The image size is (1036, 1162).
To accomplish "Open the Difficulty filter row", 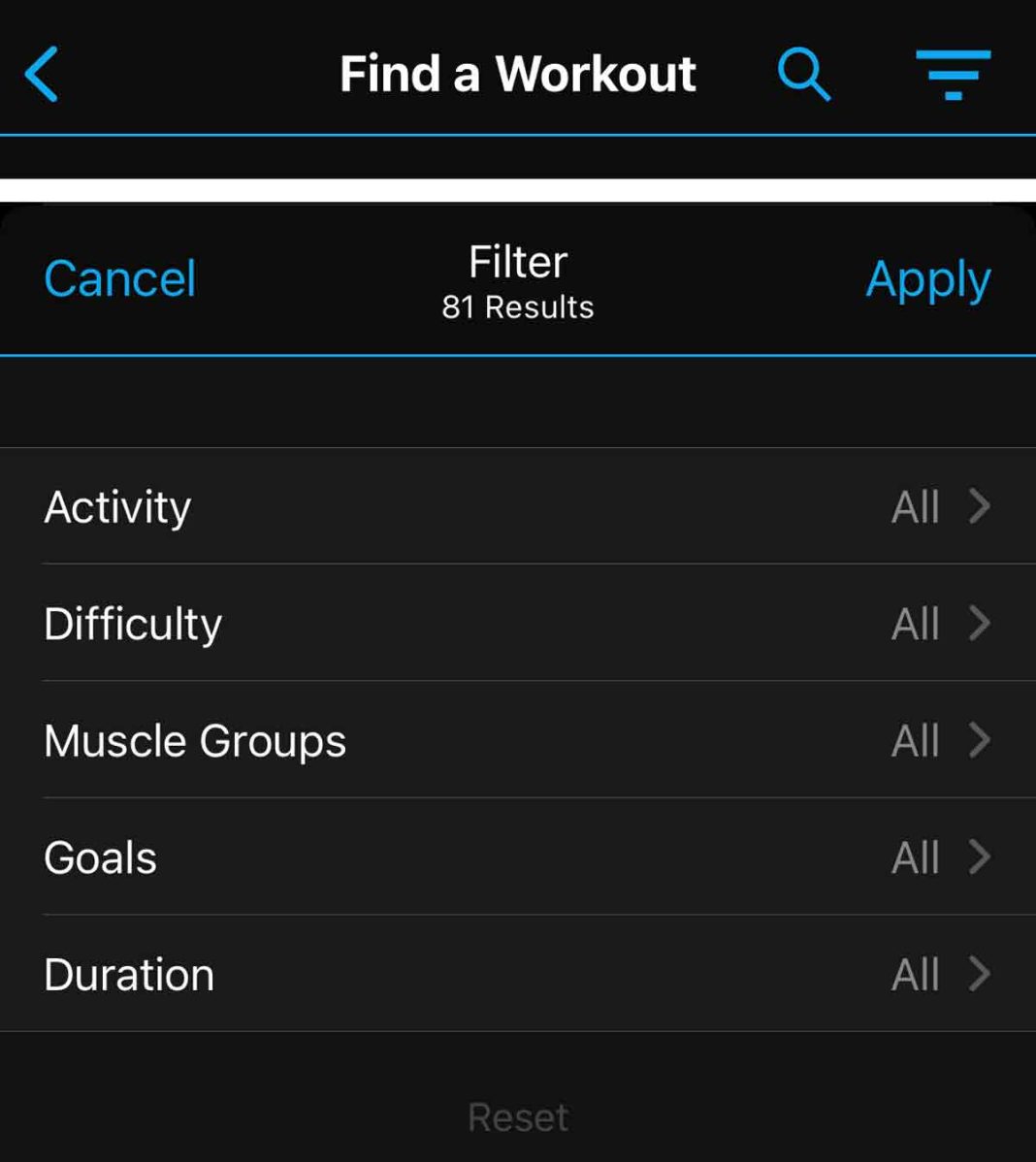I will point(388,624).
